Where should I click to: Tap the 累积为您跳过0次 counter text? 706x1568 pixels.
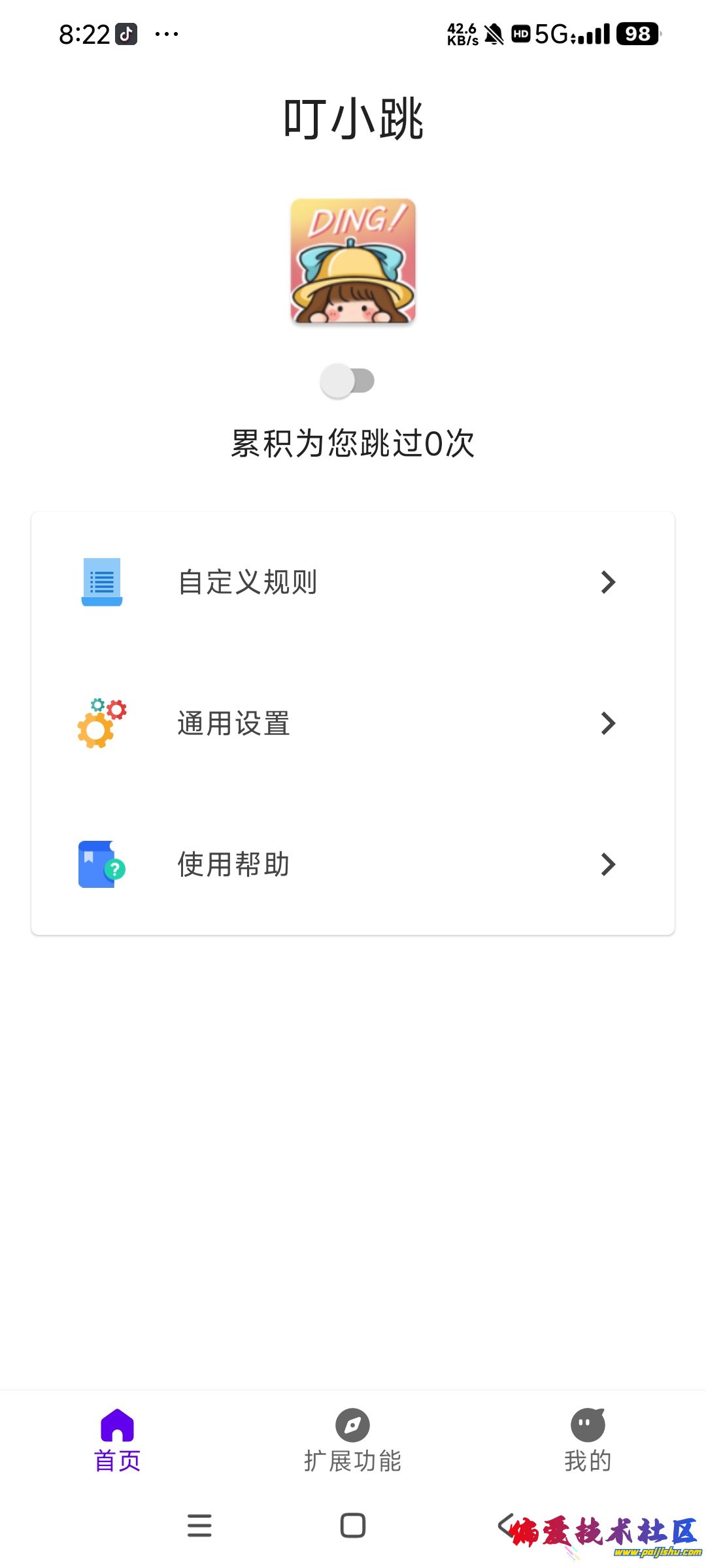pyautogui.click(x=352, y=444)
